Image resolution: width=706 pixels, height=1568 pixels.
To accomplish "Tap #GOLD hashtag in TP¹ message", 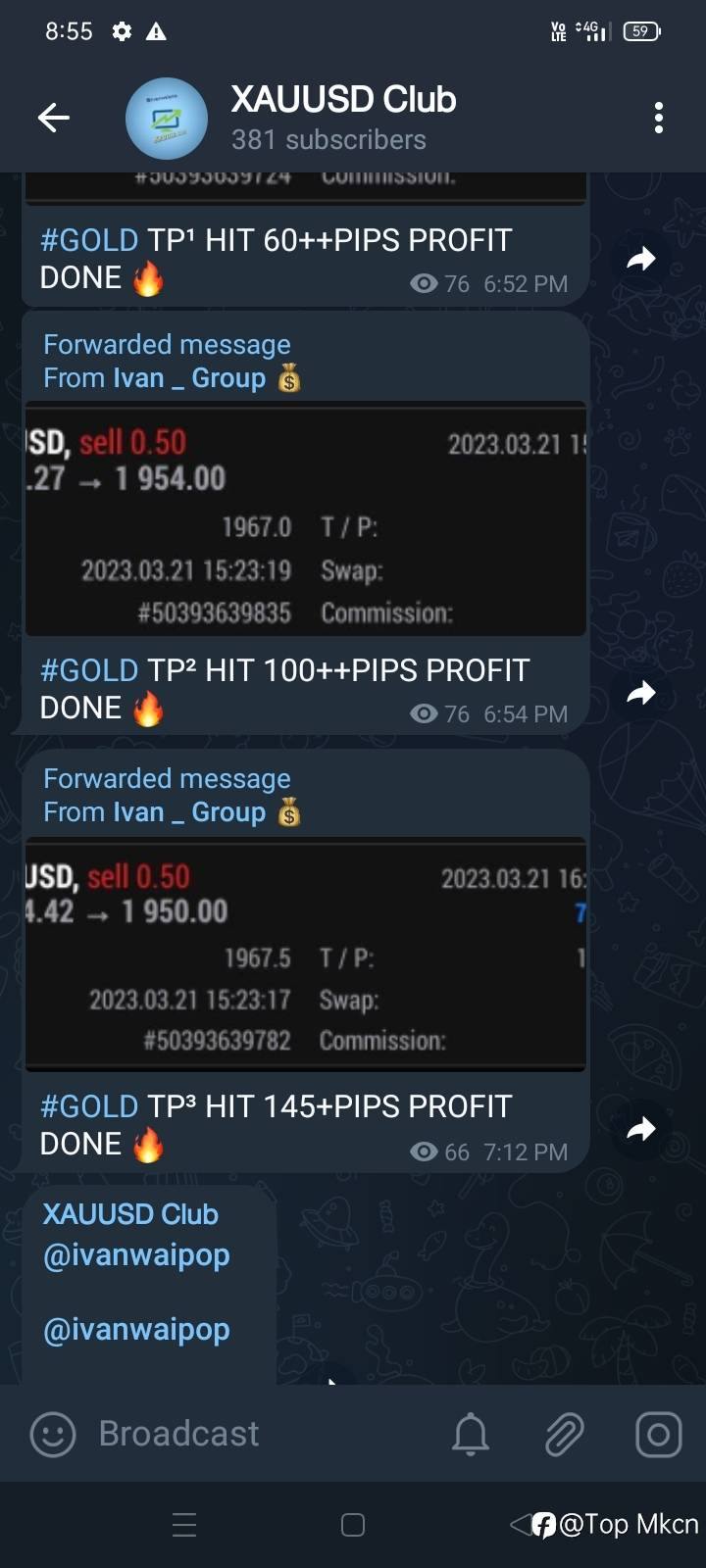I will 89,240.
